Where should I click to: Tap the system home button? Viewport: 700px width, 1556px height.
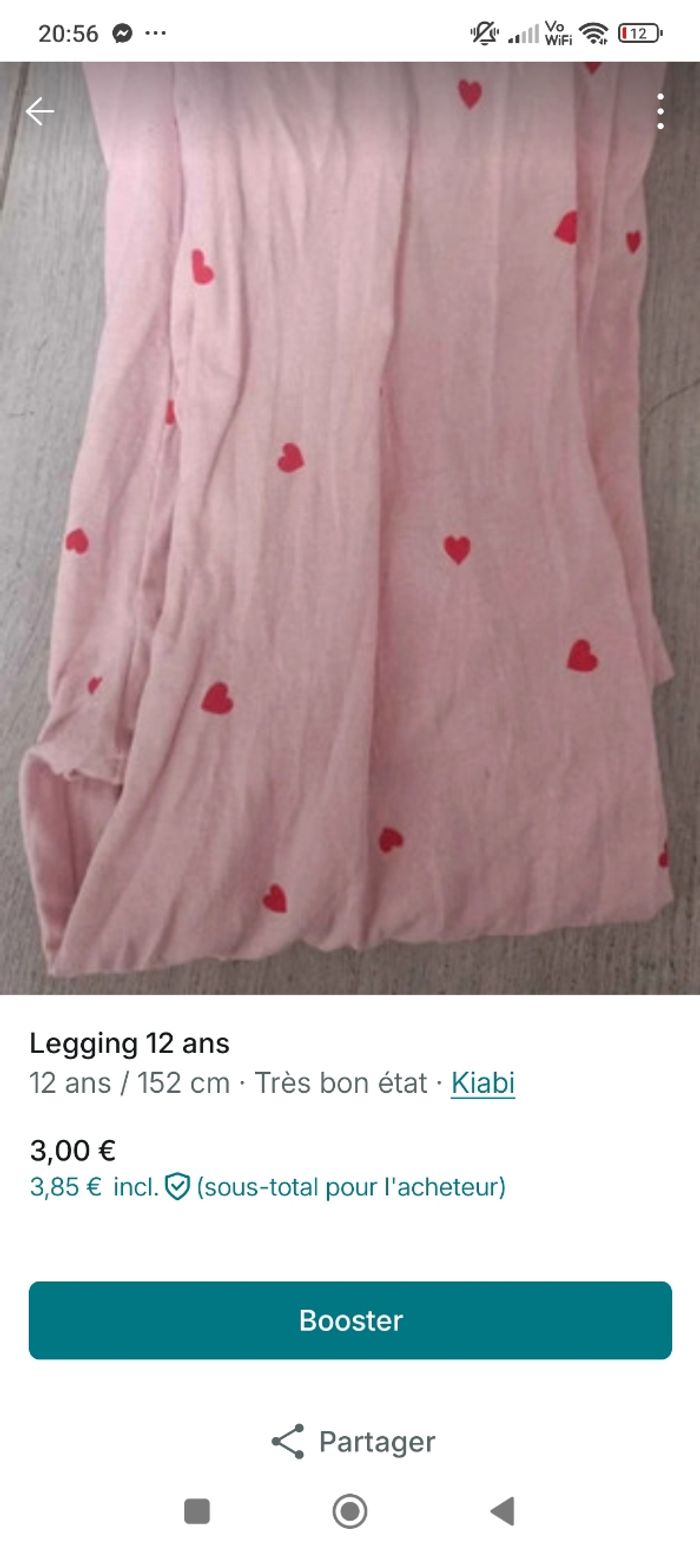pos(349,1511)
